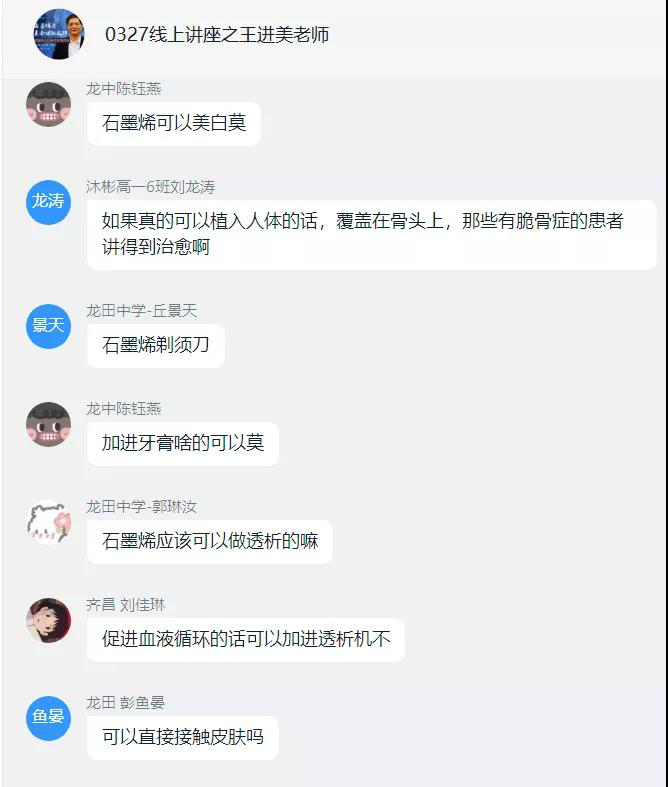Image resolution: width=668 pixels, height=787 pixels.
Task: Tap 刘龙涛's blue 龙涛 avatar
Action: tap(48, 202)
